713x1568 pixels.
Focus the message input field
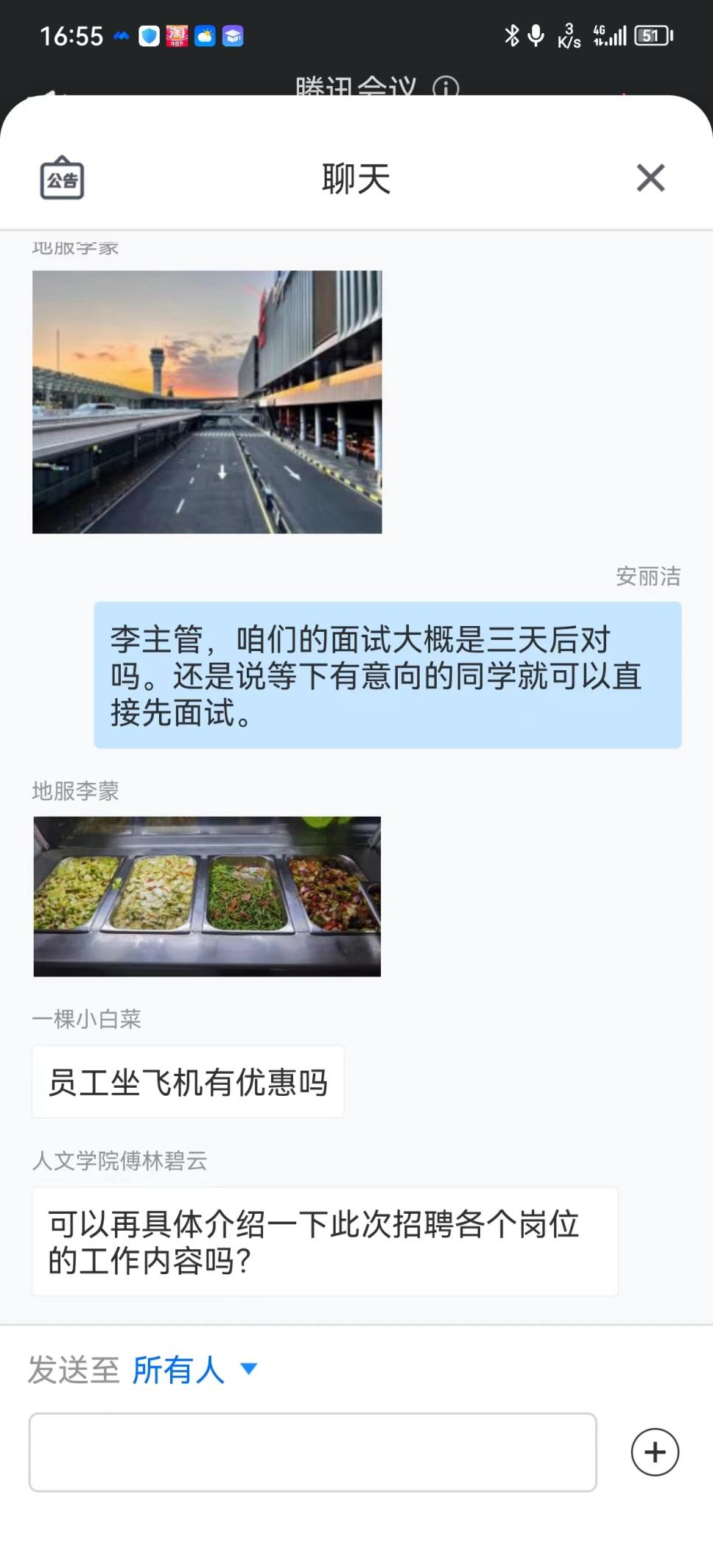tap(312, 1452)
